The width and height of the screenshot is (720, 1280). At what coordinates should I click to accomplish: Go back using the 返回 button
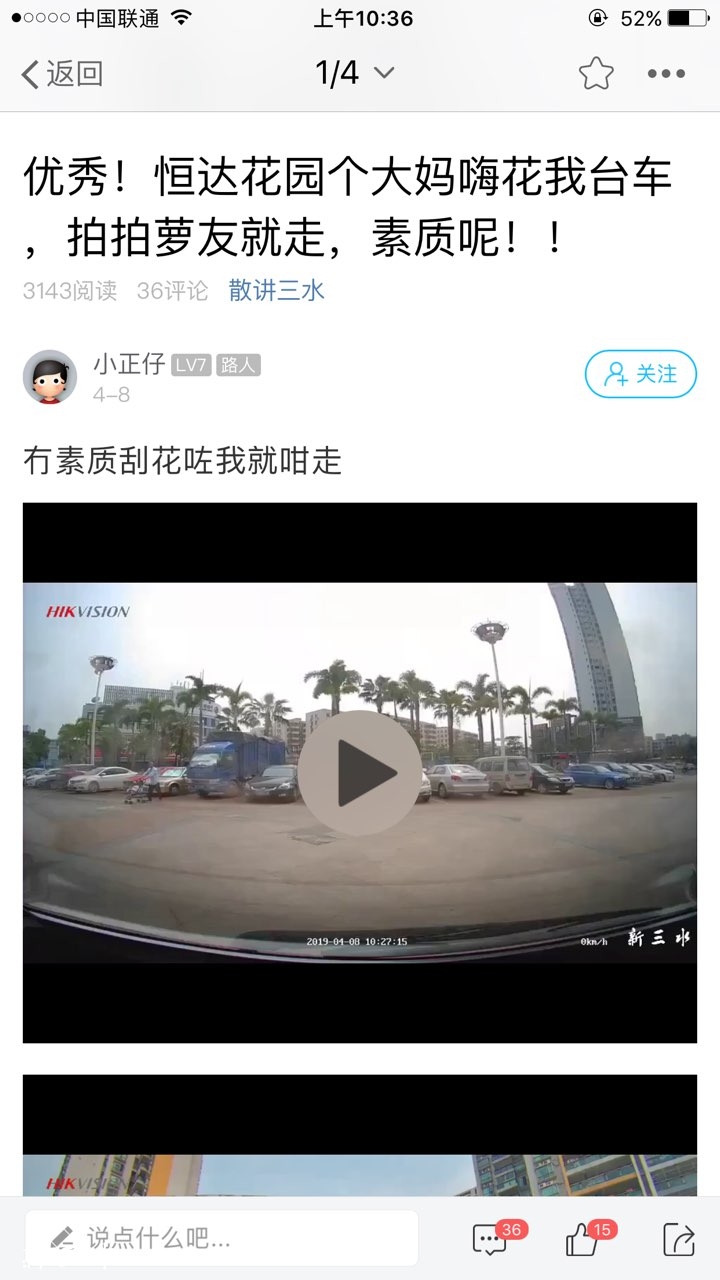coord(62,73)
